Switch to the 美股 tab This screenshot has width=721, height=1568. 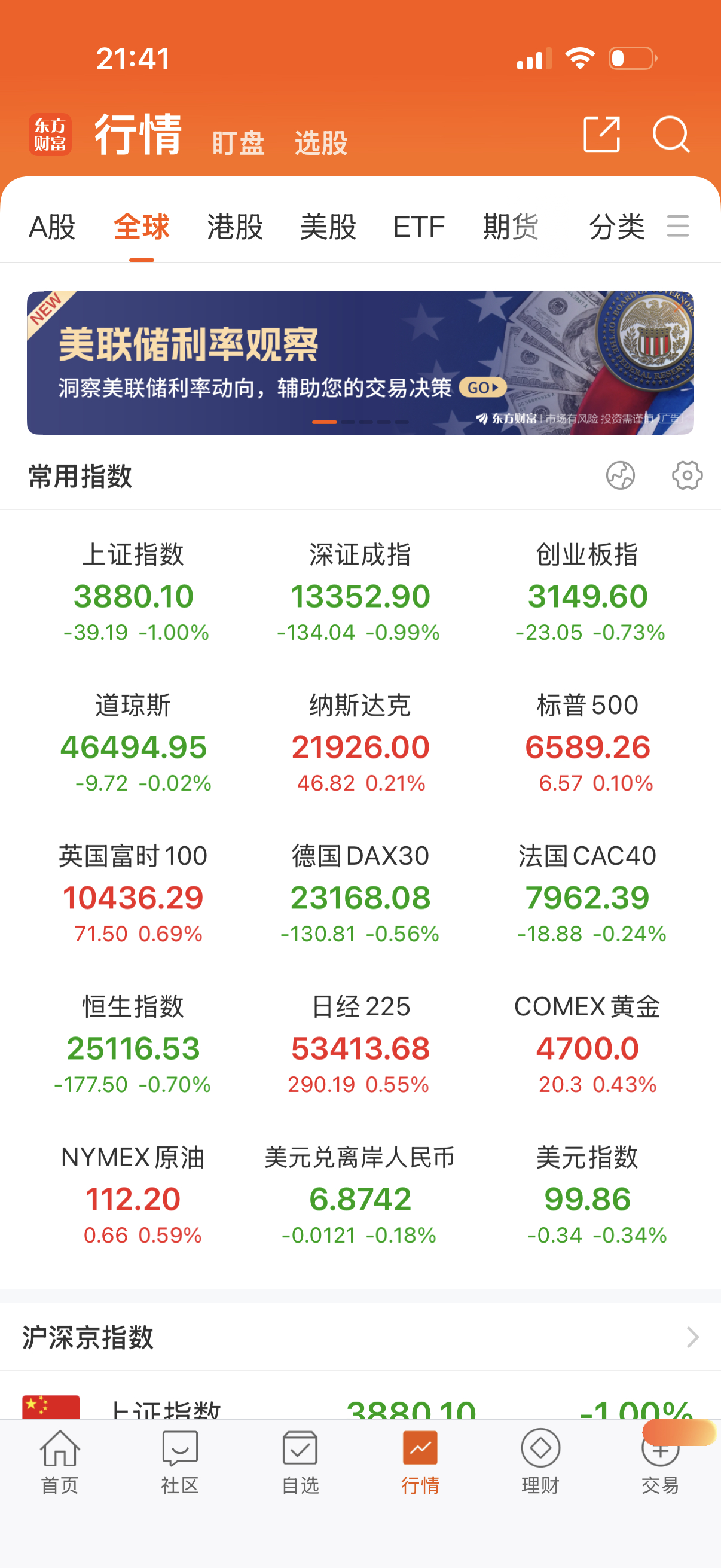pos(330,227)
